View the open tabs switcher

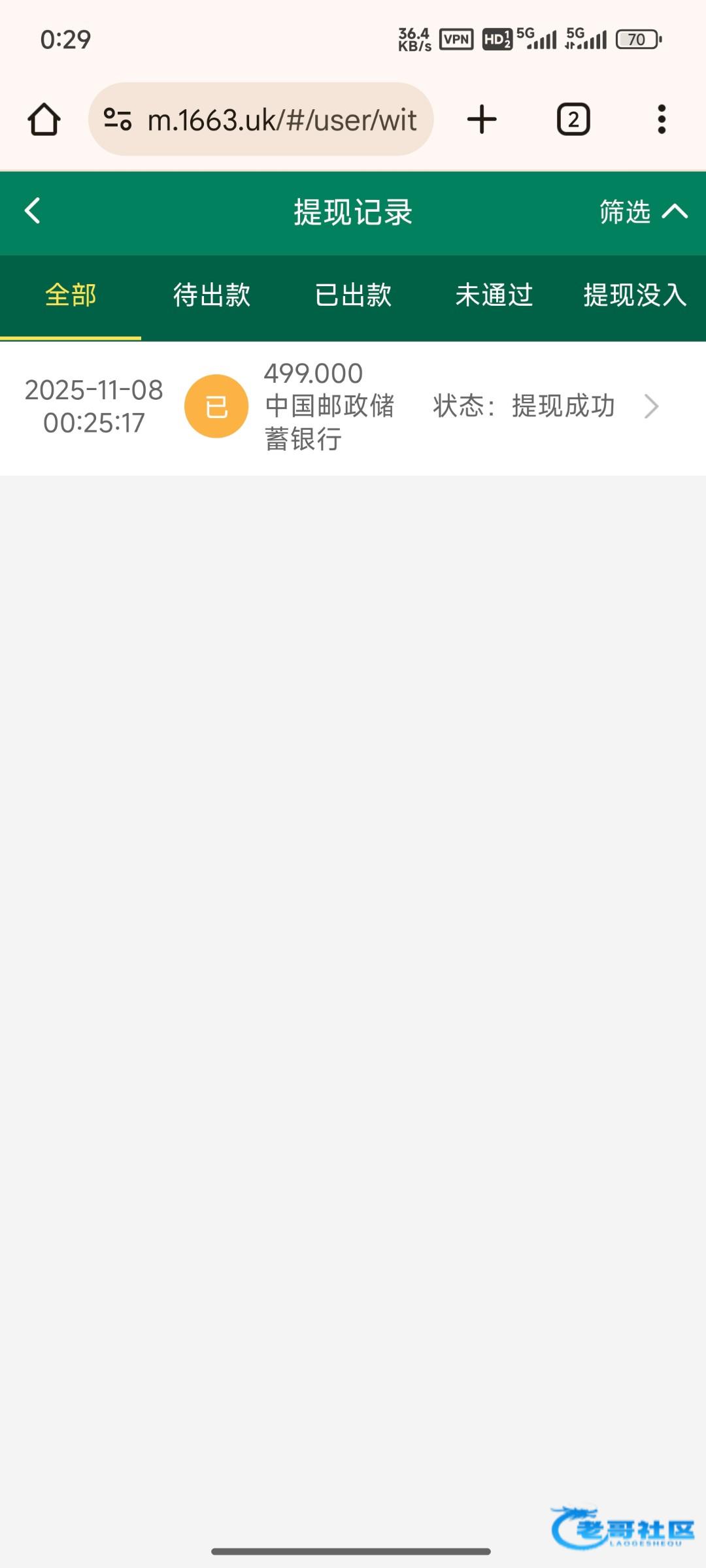tap(573, 120)
